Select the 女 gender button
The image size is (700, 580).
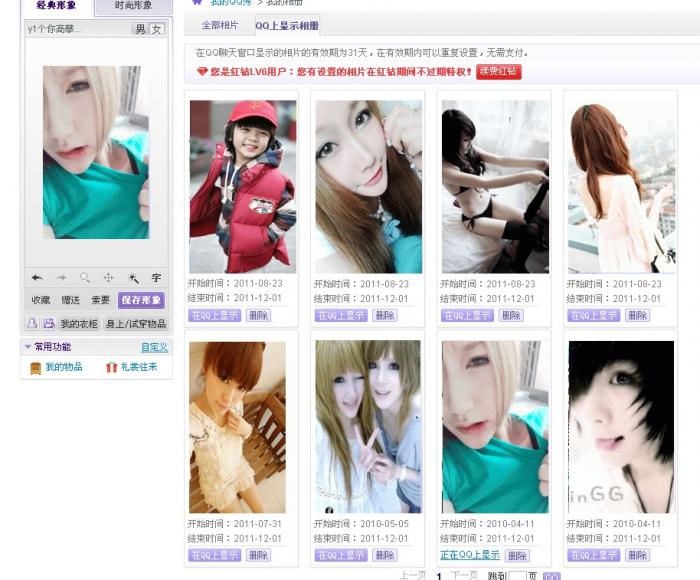(156, 29)
